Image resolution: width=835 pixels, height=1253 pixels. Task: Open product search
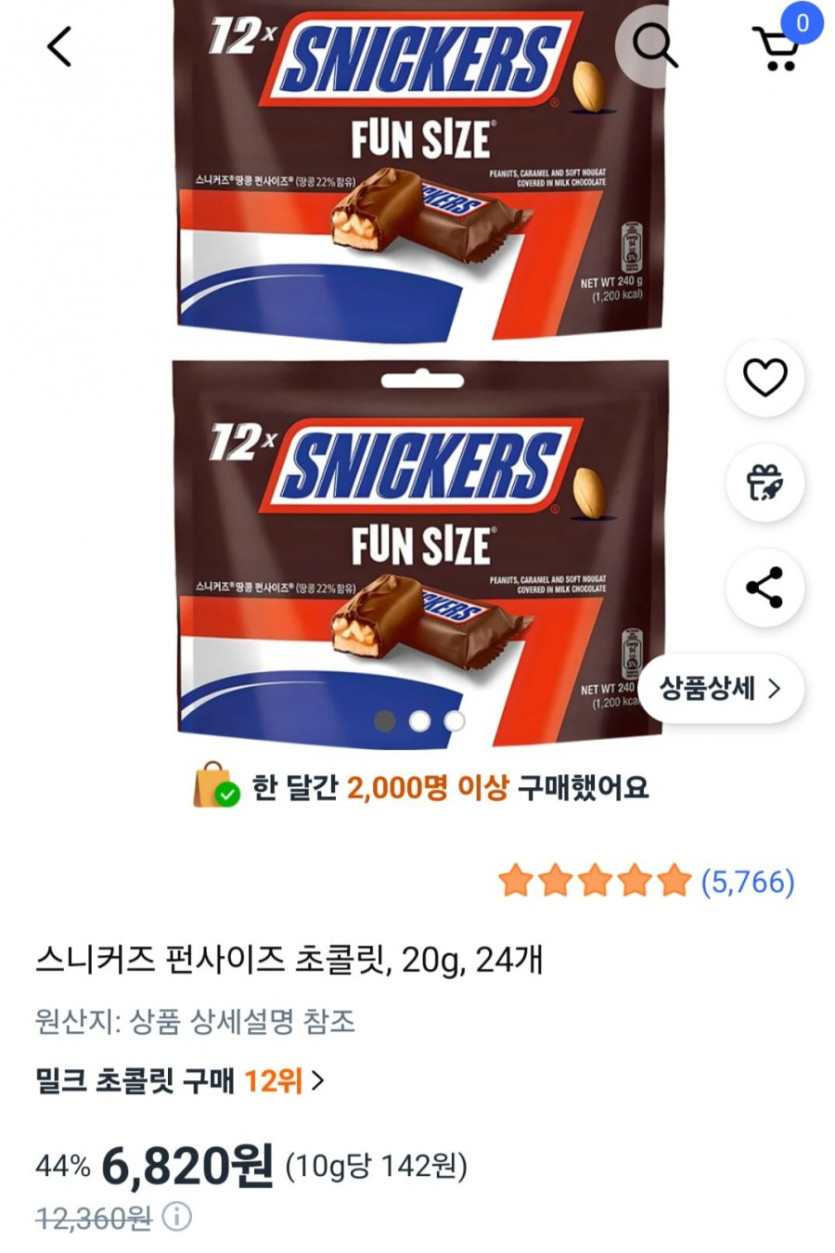click(656, 46)
